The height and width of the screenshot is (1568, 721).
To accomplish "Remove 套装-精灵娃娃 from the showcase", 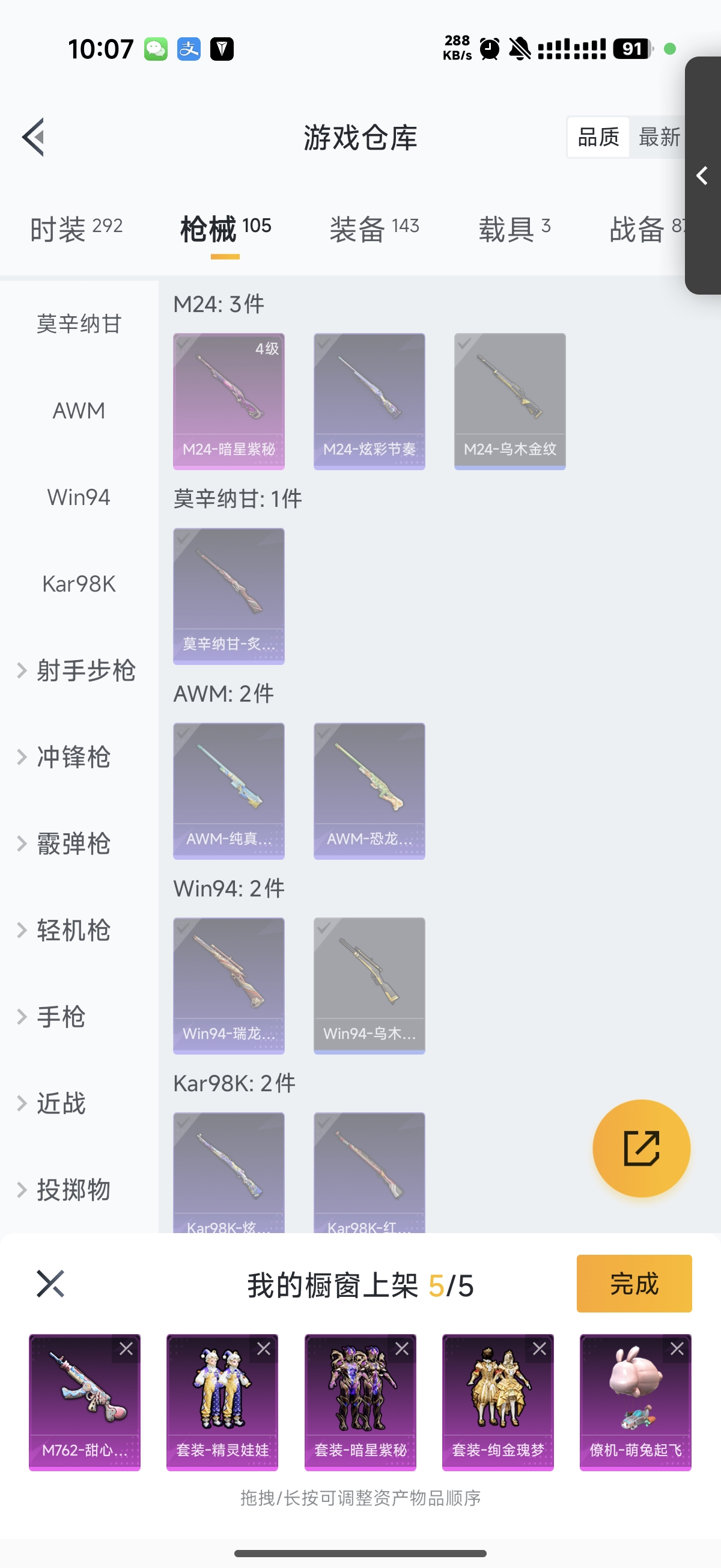I will click(x=263, y=1349).
